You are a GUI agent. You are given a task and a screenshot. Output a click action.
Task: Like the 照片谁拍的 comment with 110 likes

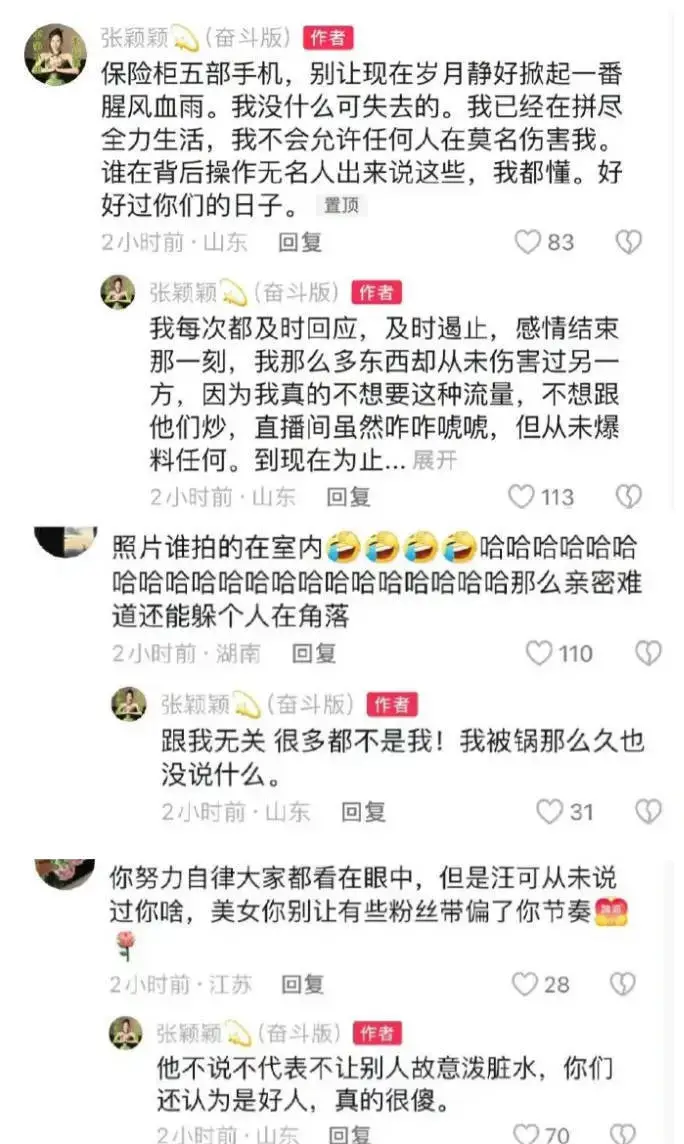(x=540, y=653)
